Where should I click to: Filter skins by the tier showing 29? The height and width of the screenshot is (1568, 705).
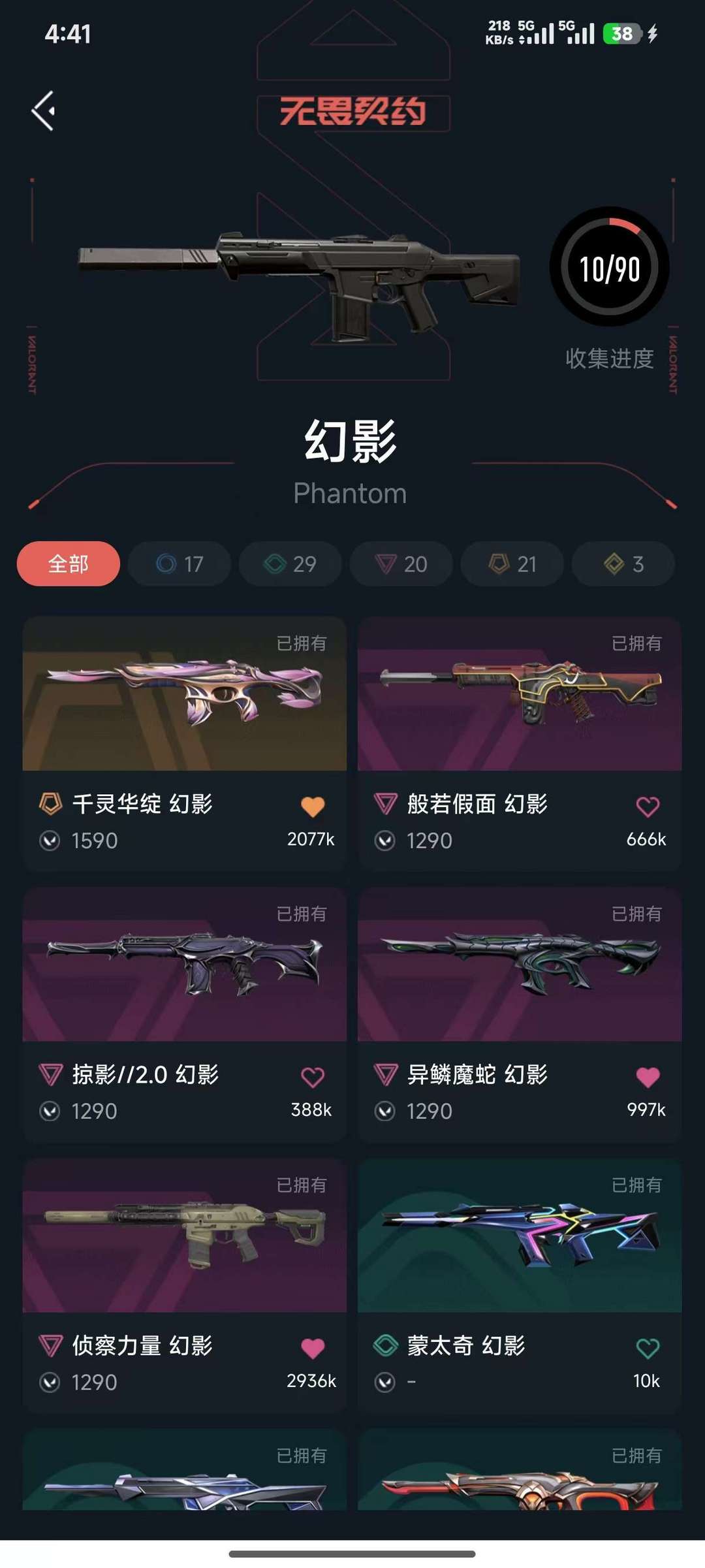290,564
